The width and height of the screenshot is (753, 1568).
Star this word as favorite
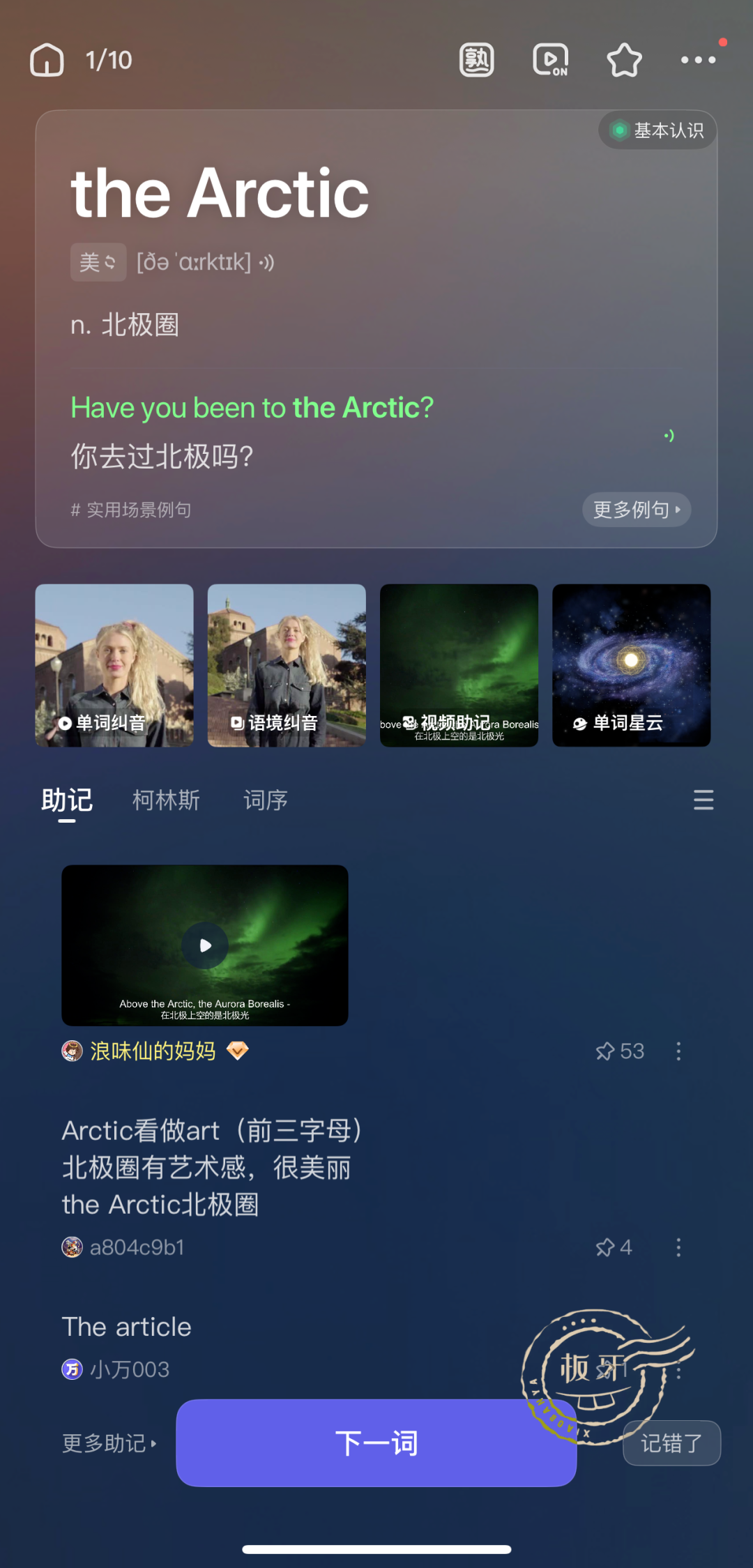click(624, 60)
